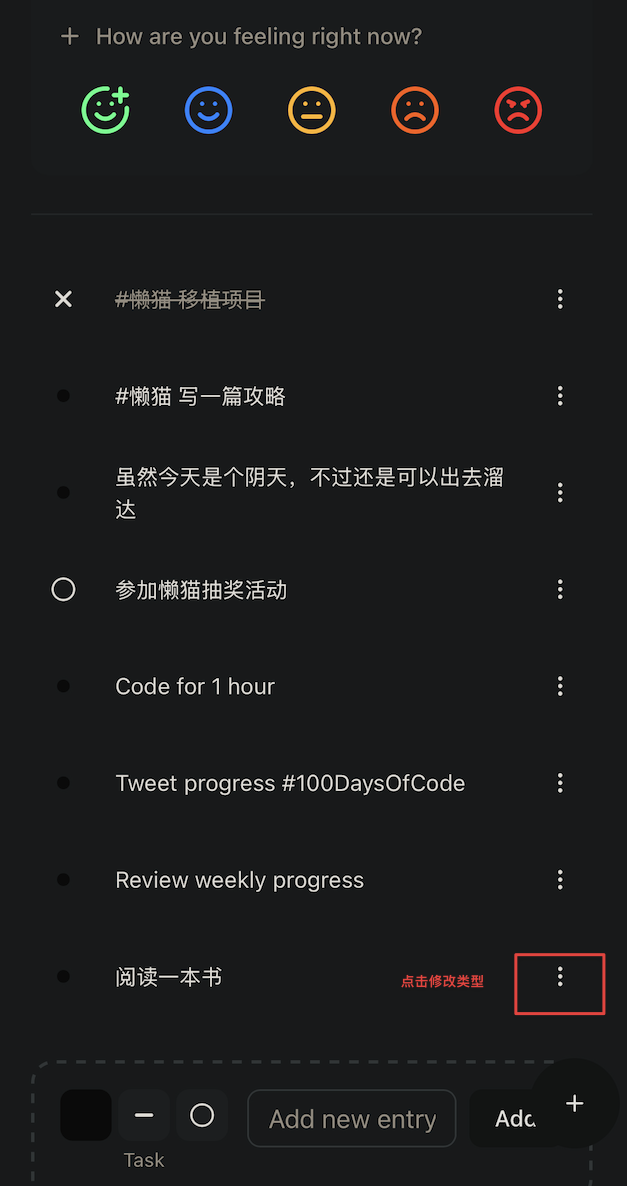The height and width of the screenshot is (1186, 627).
Task: Open more options for 参加懒猫抽奖活动
Action: [560, 589]
